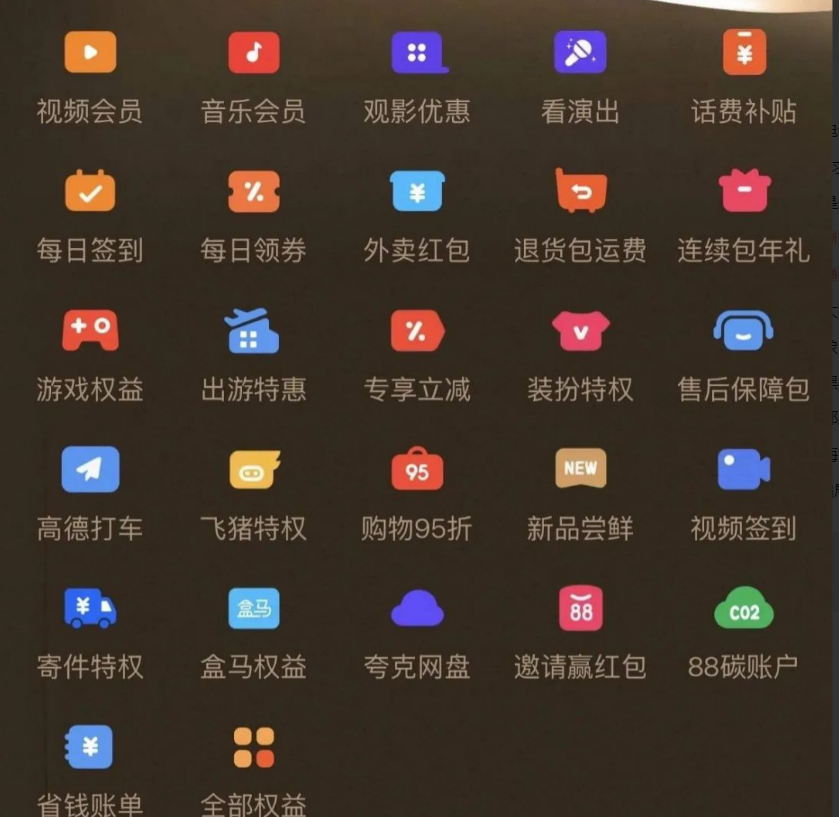The image size is (839, 817).
Task: Open 音乐会员 benefit
Action: point(253,53)
